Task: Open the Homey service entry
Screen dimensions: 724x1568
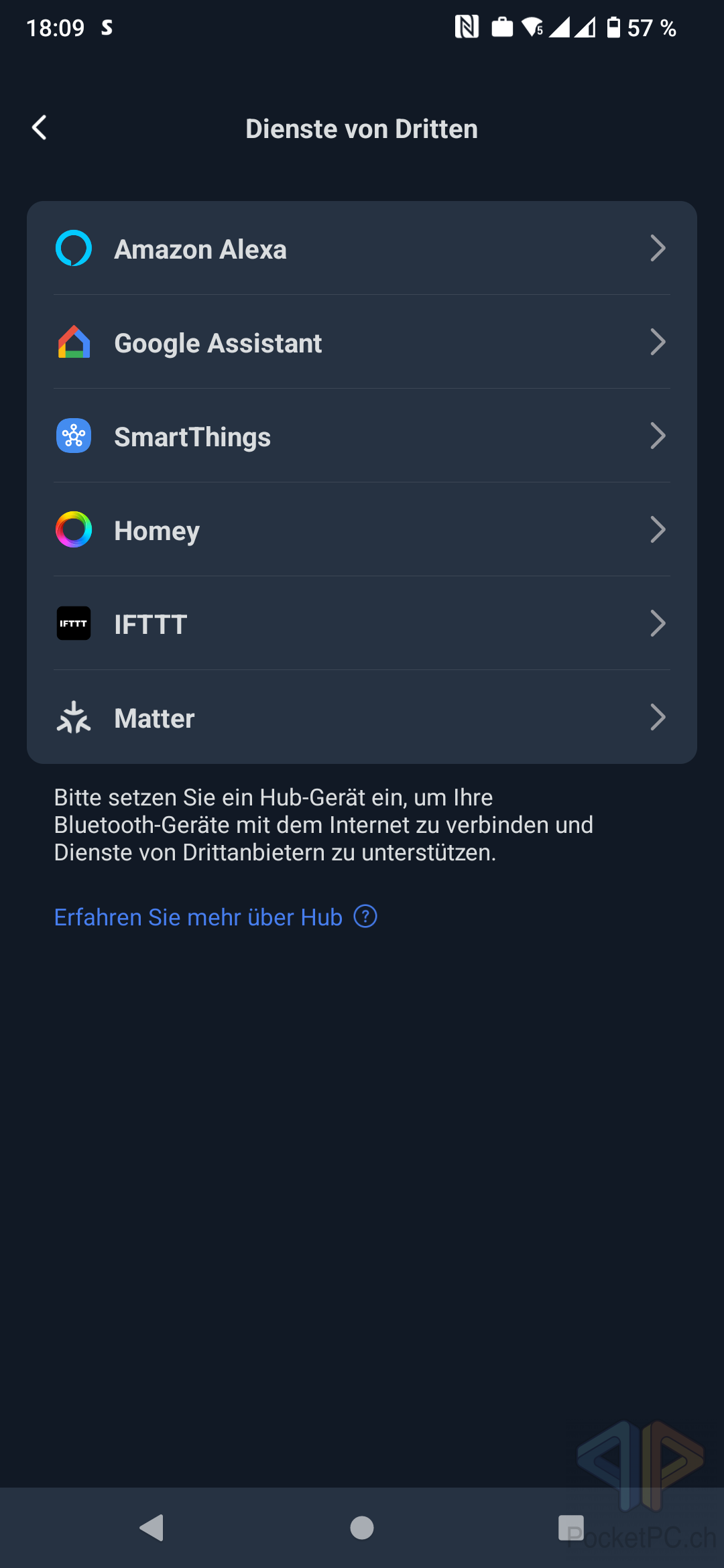Action: pos(362,530)
